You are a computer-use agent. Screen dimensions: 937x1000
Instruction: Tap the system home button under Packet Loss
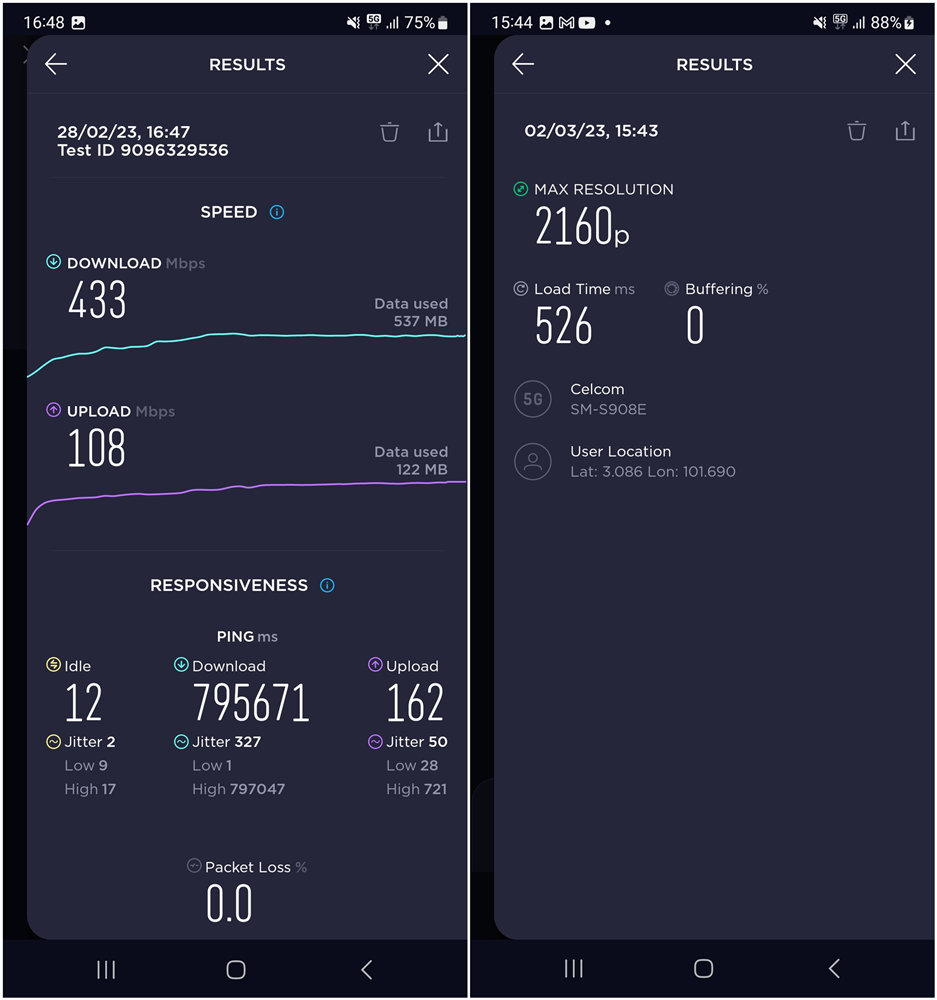pos(236,969)
